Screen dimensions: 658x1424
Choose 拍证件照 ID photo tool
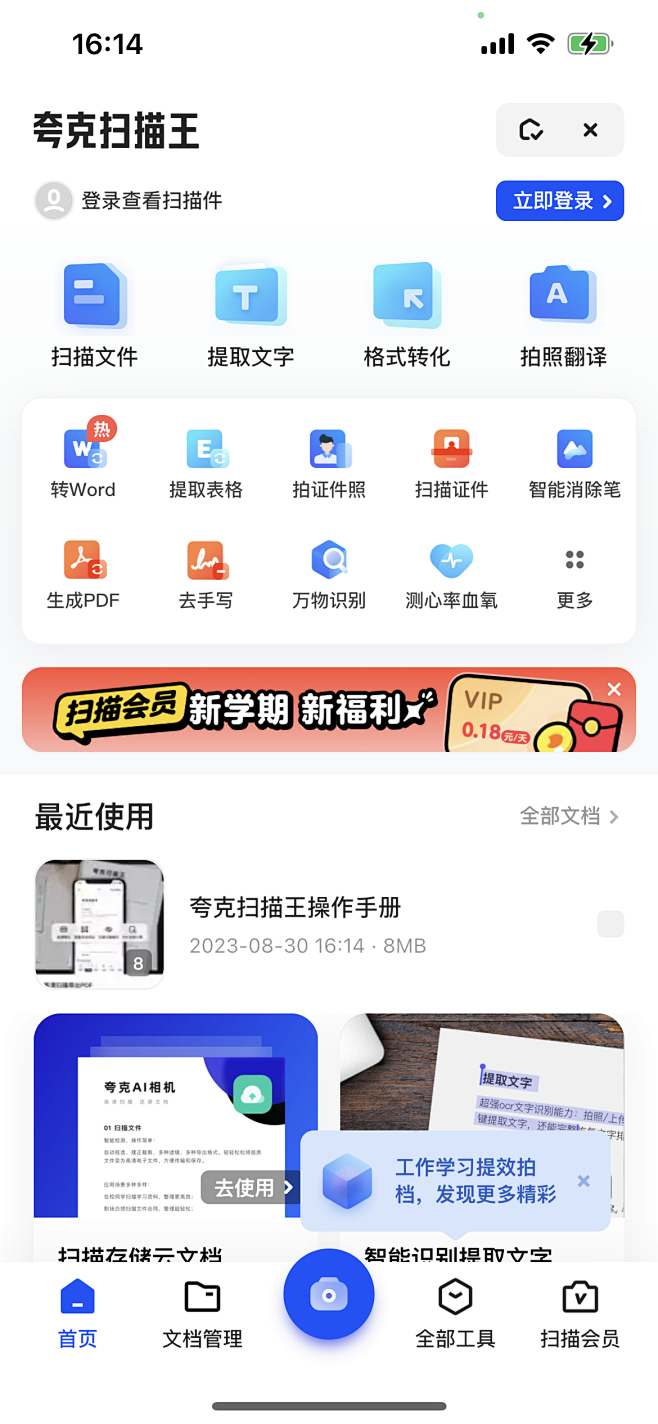point(329,464)
